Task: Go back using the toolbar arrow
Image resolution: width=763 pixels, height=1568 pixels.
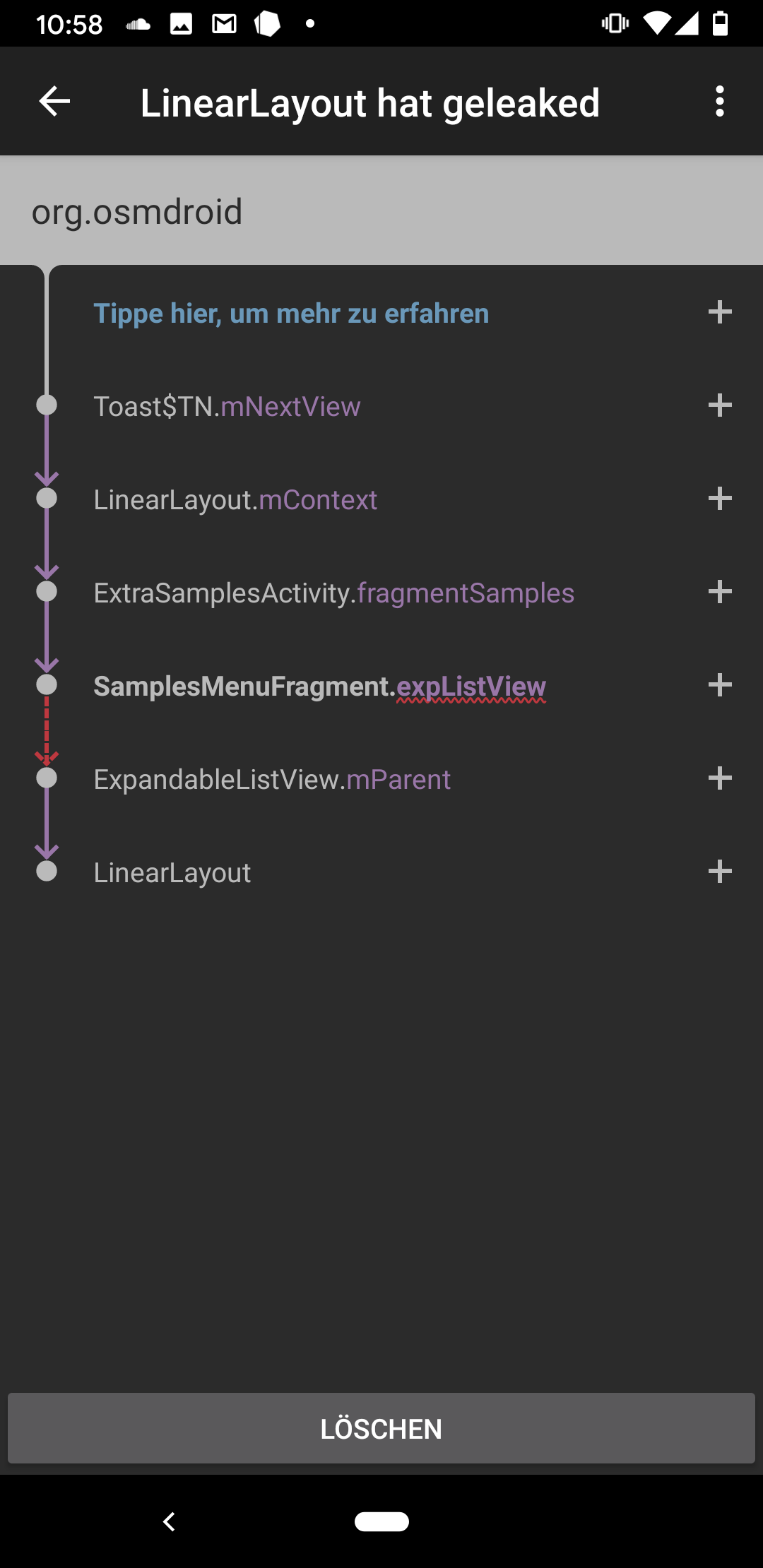Action: pos(54,102)
